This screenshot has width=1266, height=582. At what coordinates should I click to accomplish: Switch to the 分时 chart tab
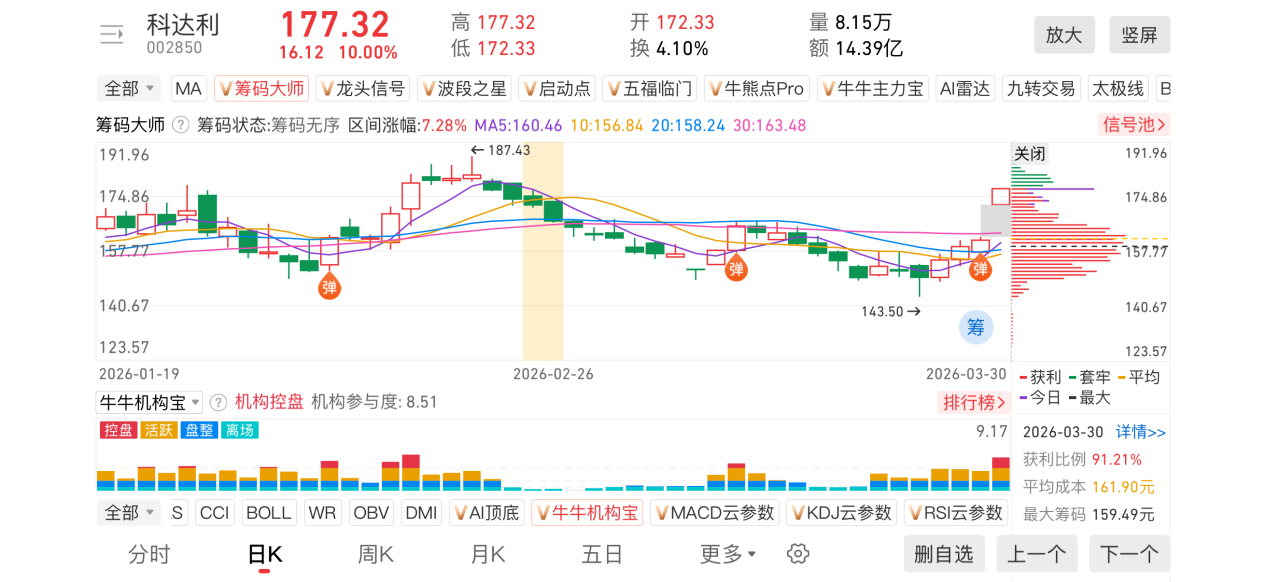click(149, 554)
